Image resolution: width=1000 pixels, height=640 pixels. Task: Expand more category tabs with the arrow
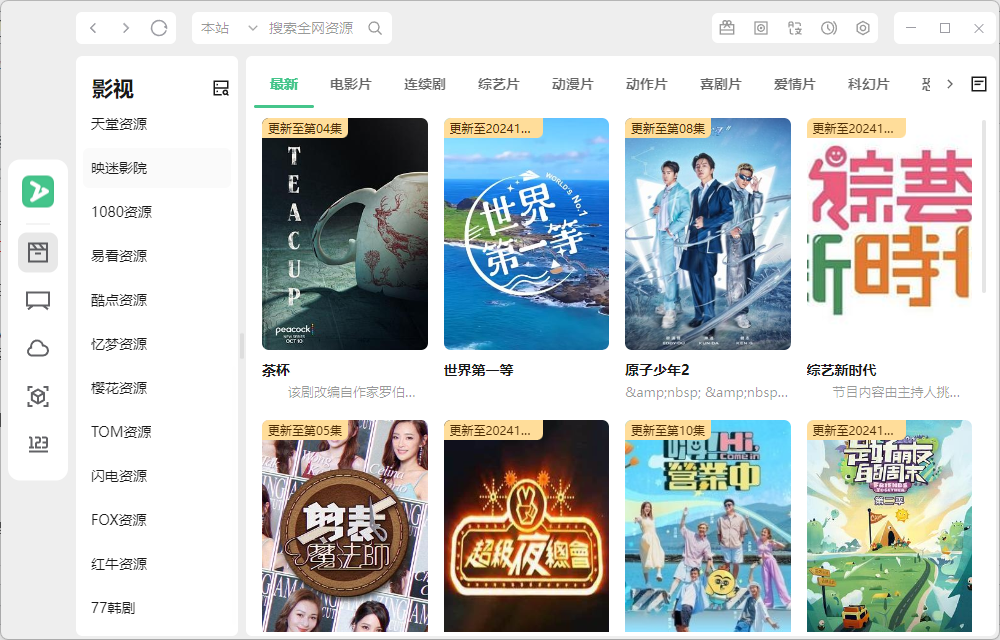(950, 84)
